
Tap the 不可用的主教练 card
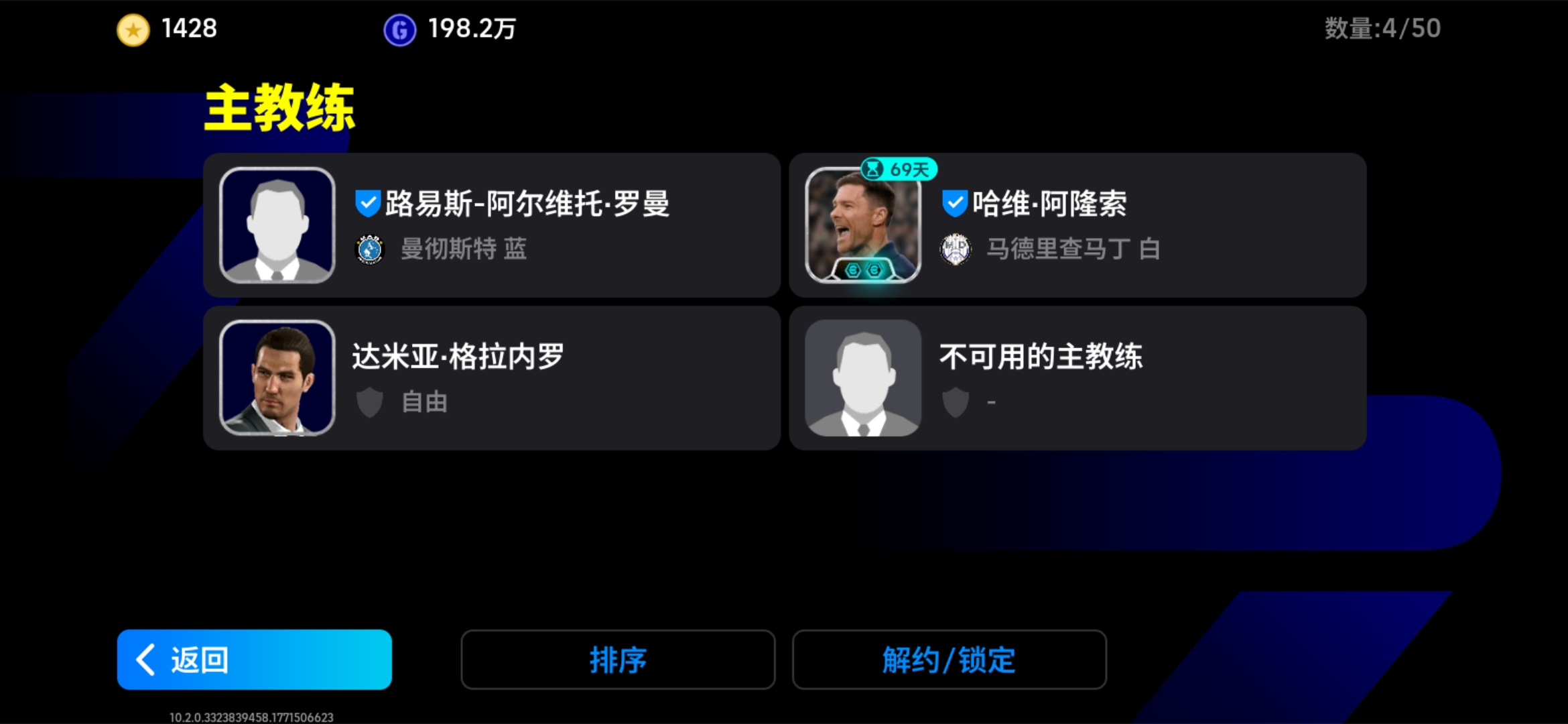(x=1077, y=378)
